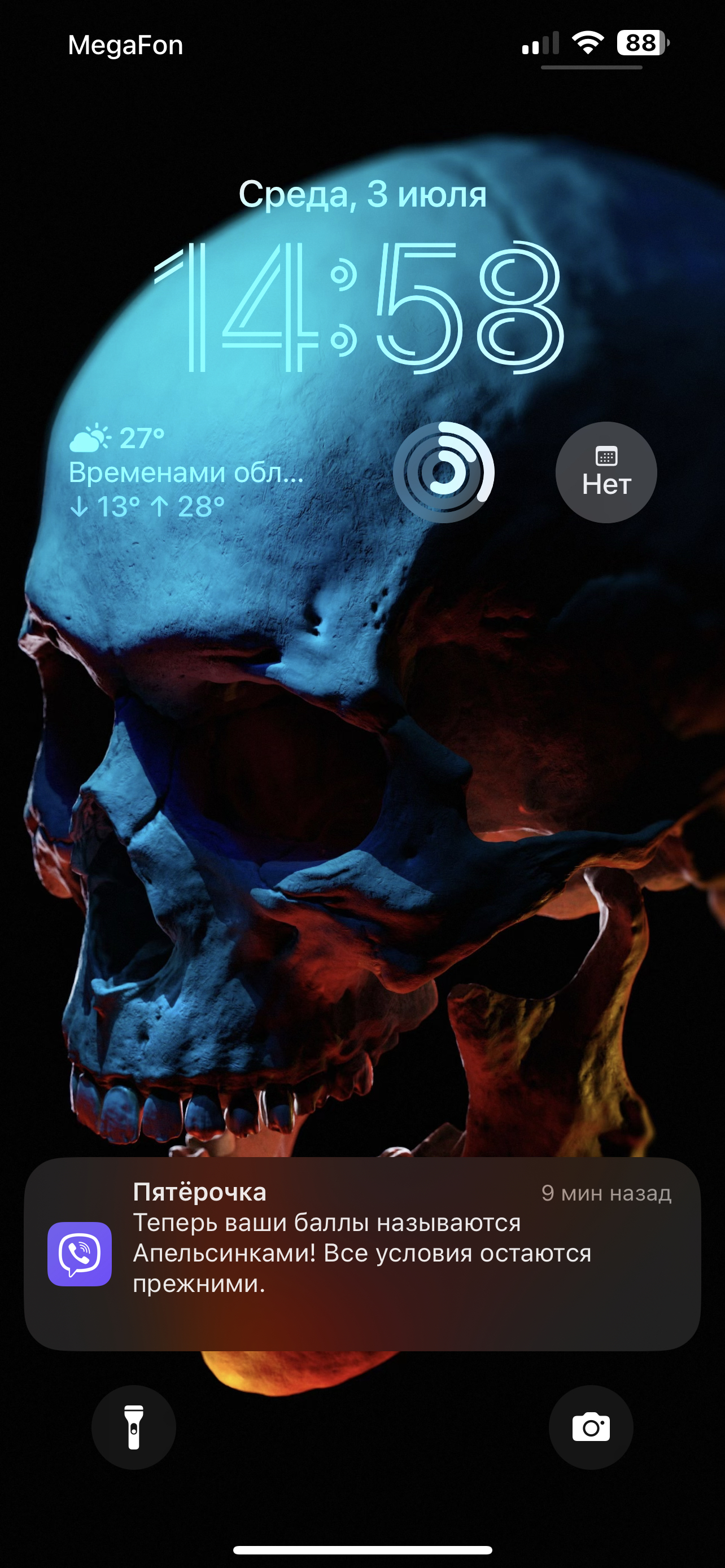
Task: Launch the camera from lock screen
Action: [x=591, y=1427]
